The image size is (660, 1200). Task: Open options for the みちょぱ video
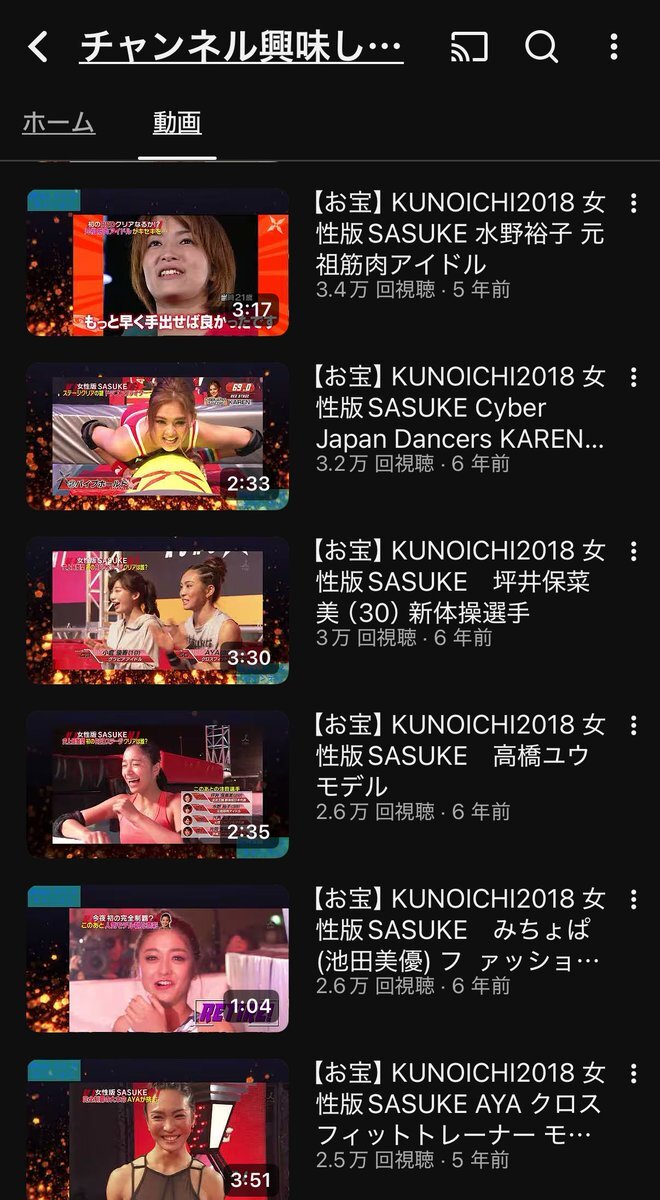(x=633, y=899)
